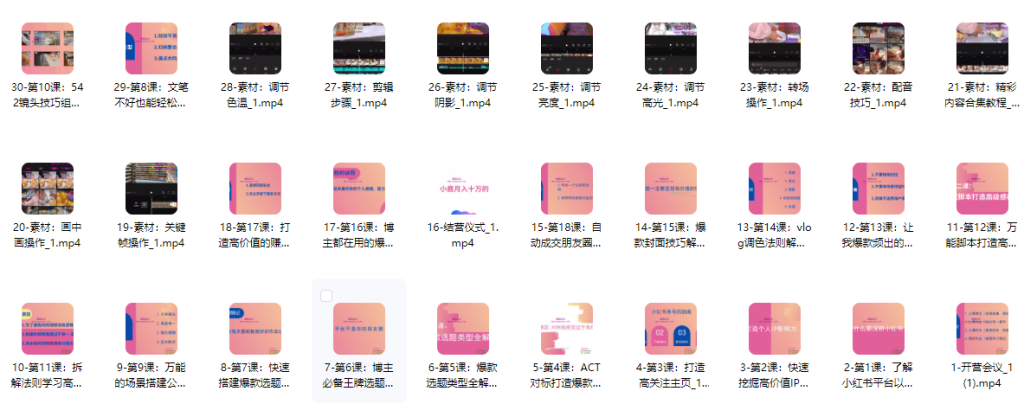The height and width of the screenshot is (404, 1024).
Task: Play 26-素材 调节阴影_1.mp4
Action: click(463, 48)
